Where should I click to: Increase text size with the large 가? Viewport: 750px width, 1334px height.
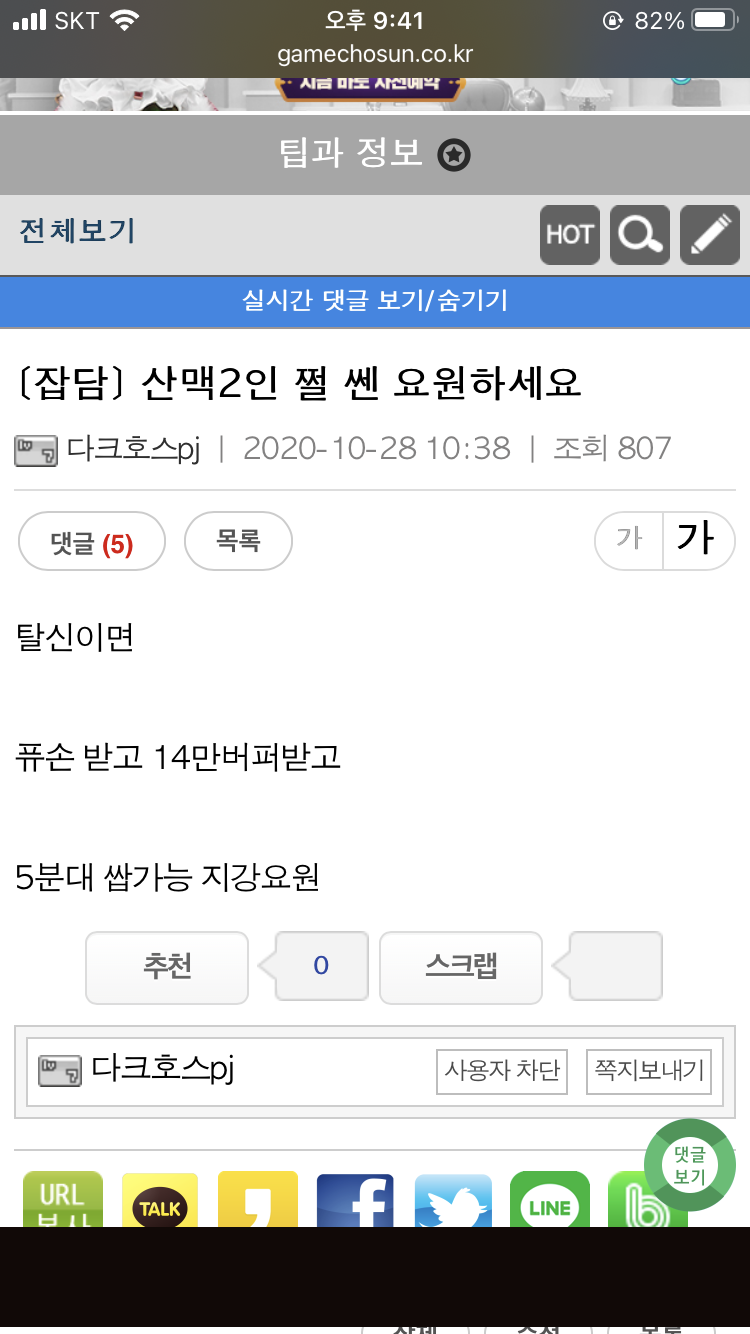(697, 540)
